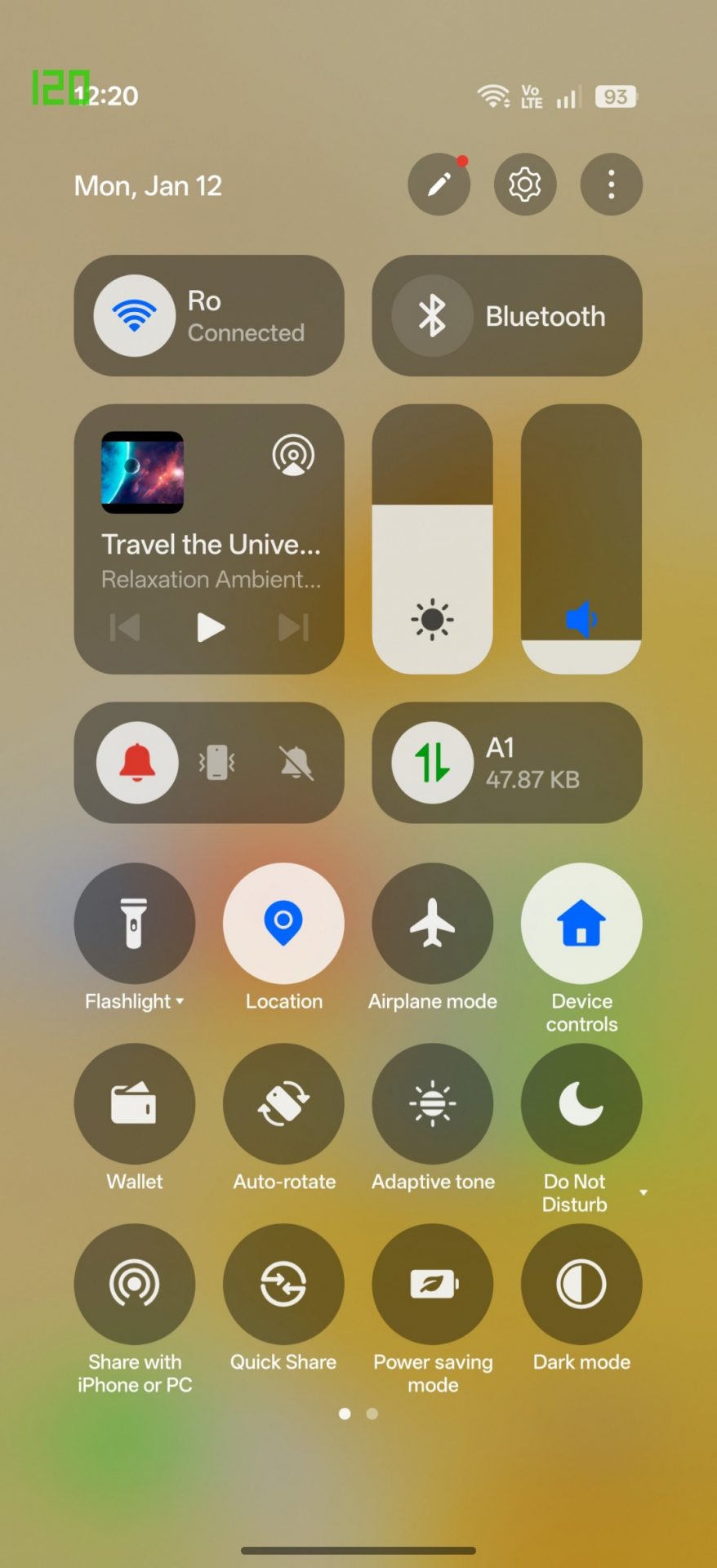Play Travel the Universe track

click(211, 627)
